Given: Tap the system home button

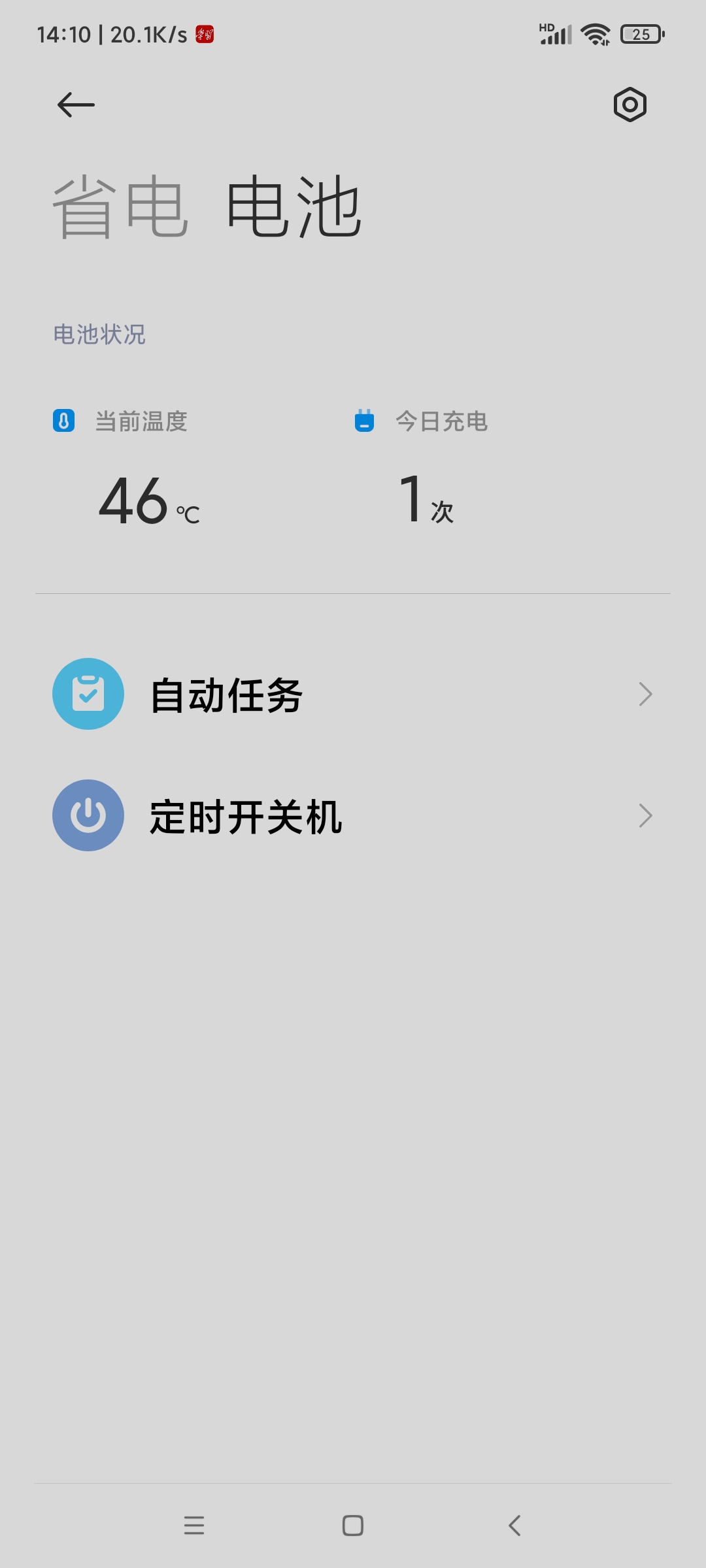Looking at the screenshot, I should point(353,1526).
